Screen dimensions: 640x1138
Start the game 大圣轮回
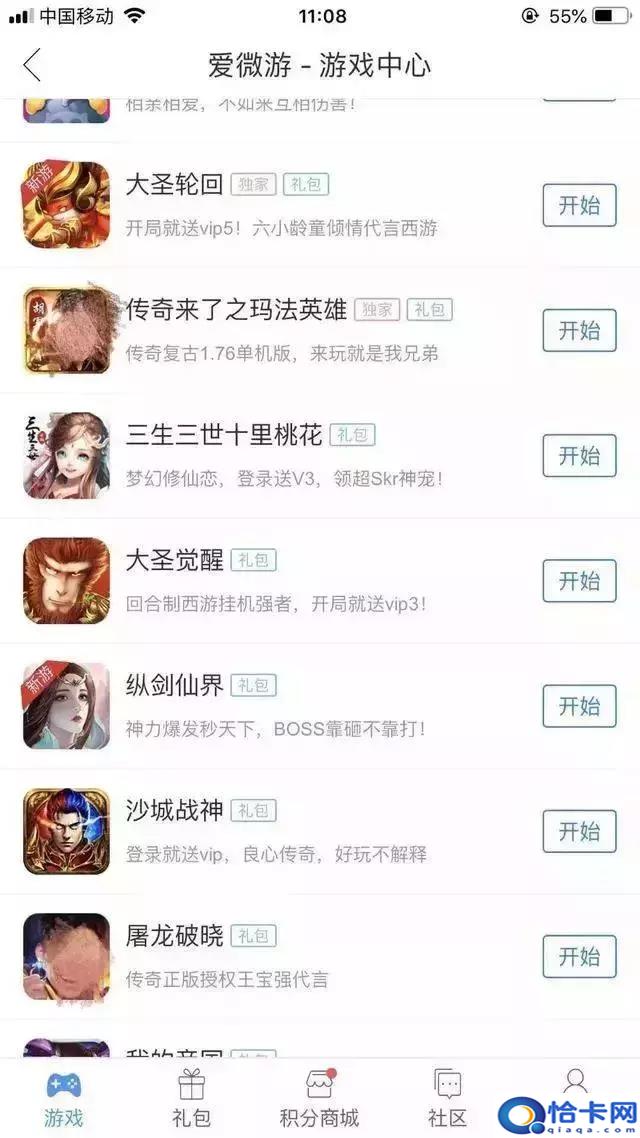point(579,205)
